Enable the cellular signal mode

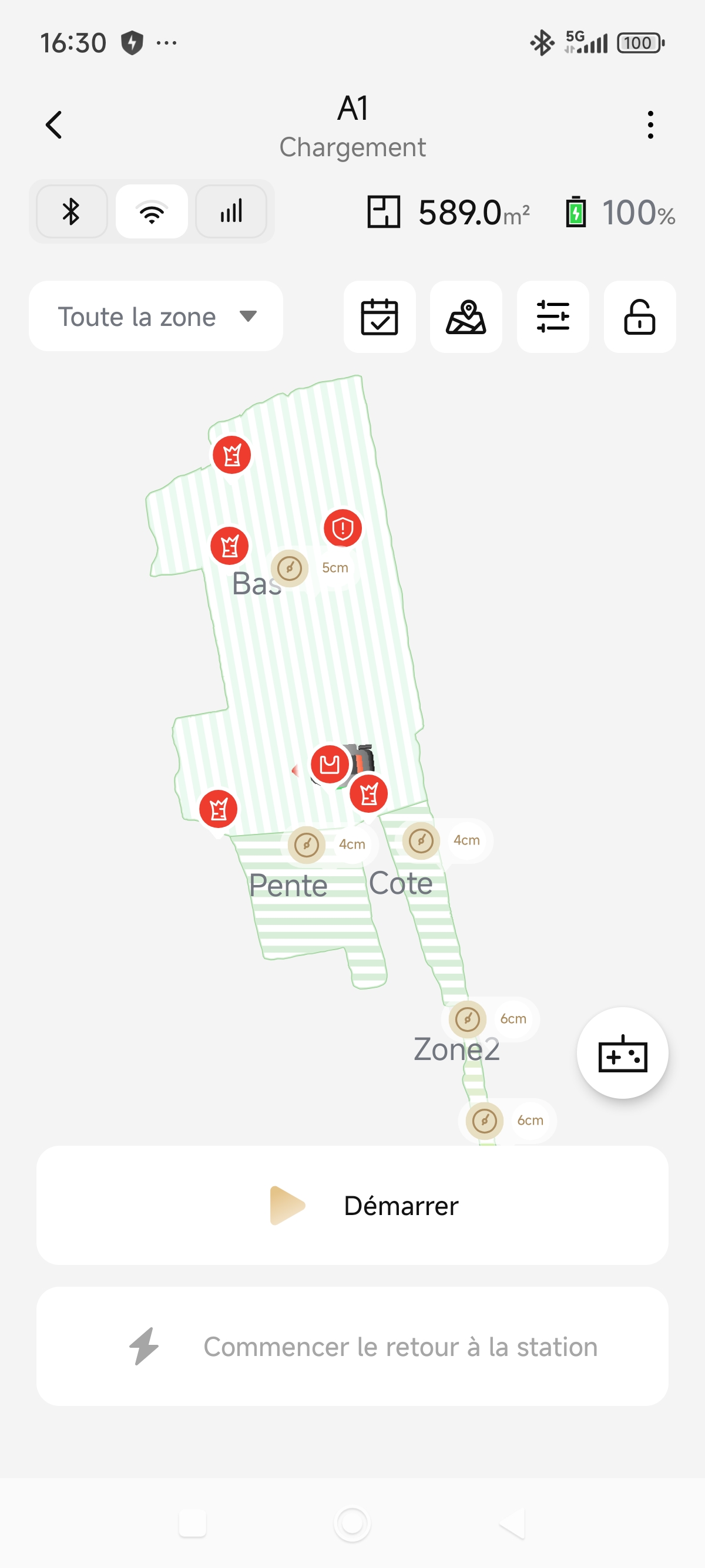pyautogui.click(x=231, y=212)
